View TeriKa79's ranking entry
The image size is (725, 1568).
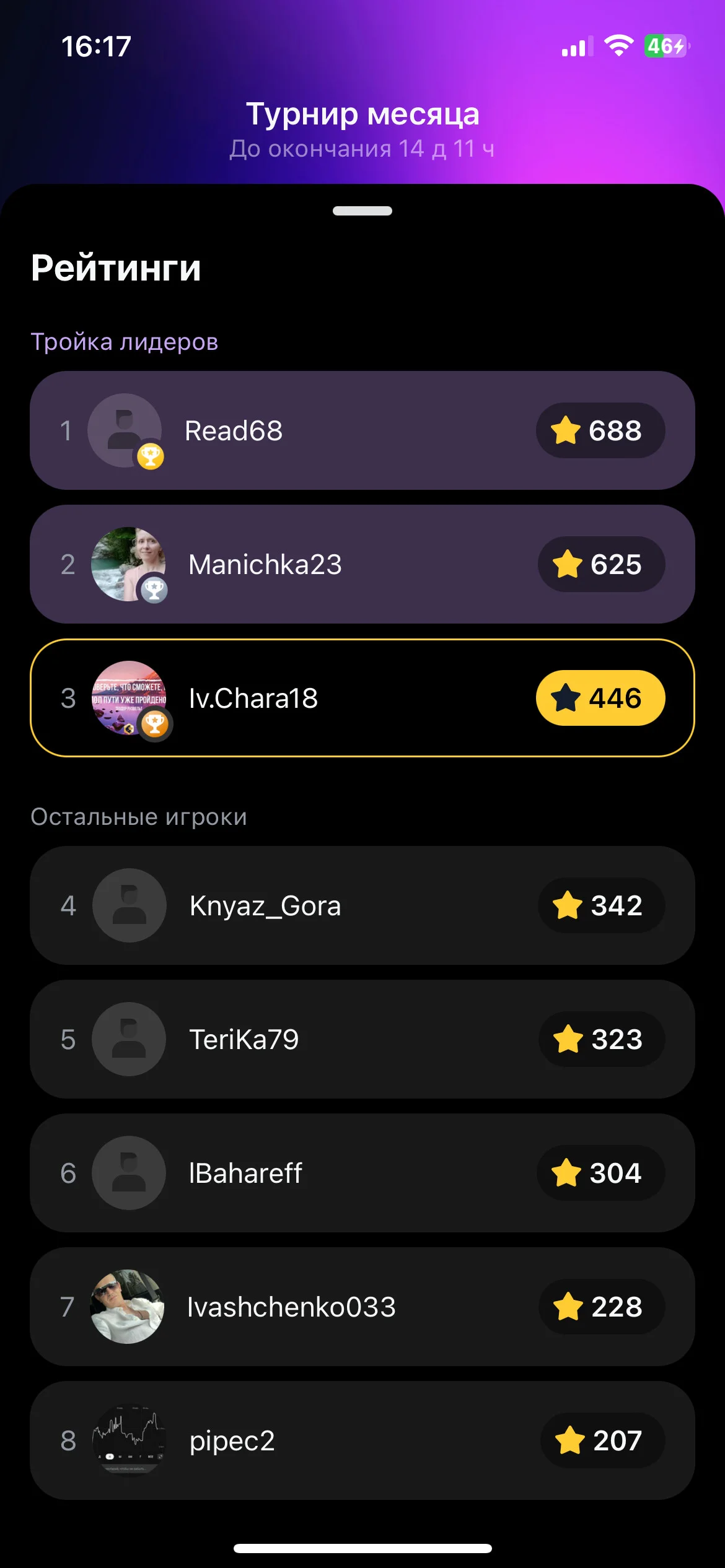pyautogui.click(x=362, y=1039)
